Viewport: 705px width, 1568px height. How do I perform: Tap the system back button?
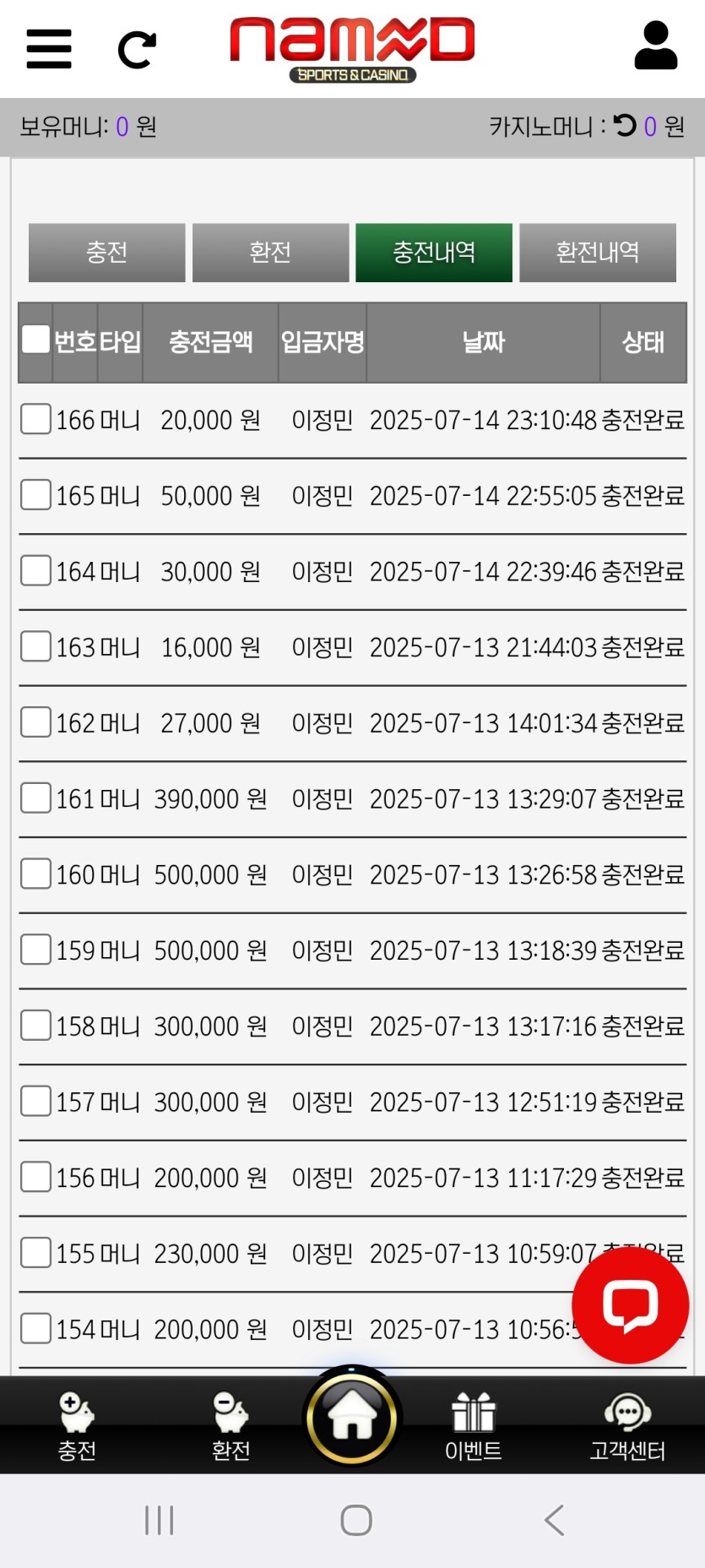point(554,1521)
